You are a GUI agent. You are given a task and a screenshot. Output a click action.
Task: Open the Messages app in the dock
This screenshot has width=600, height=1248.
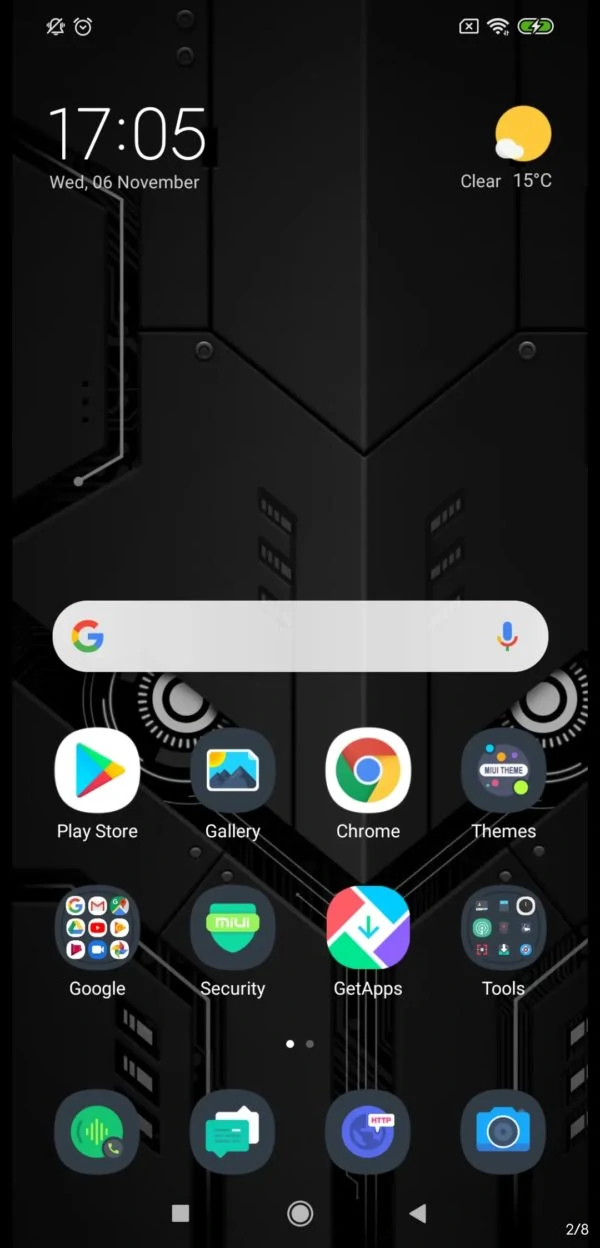tap(232, 1132)
